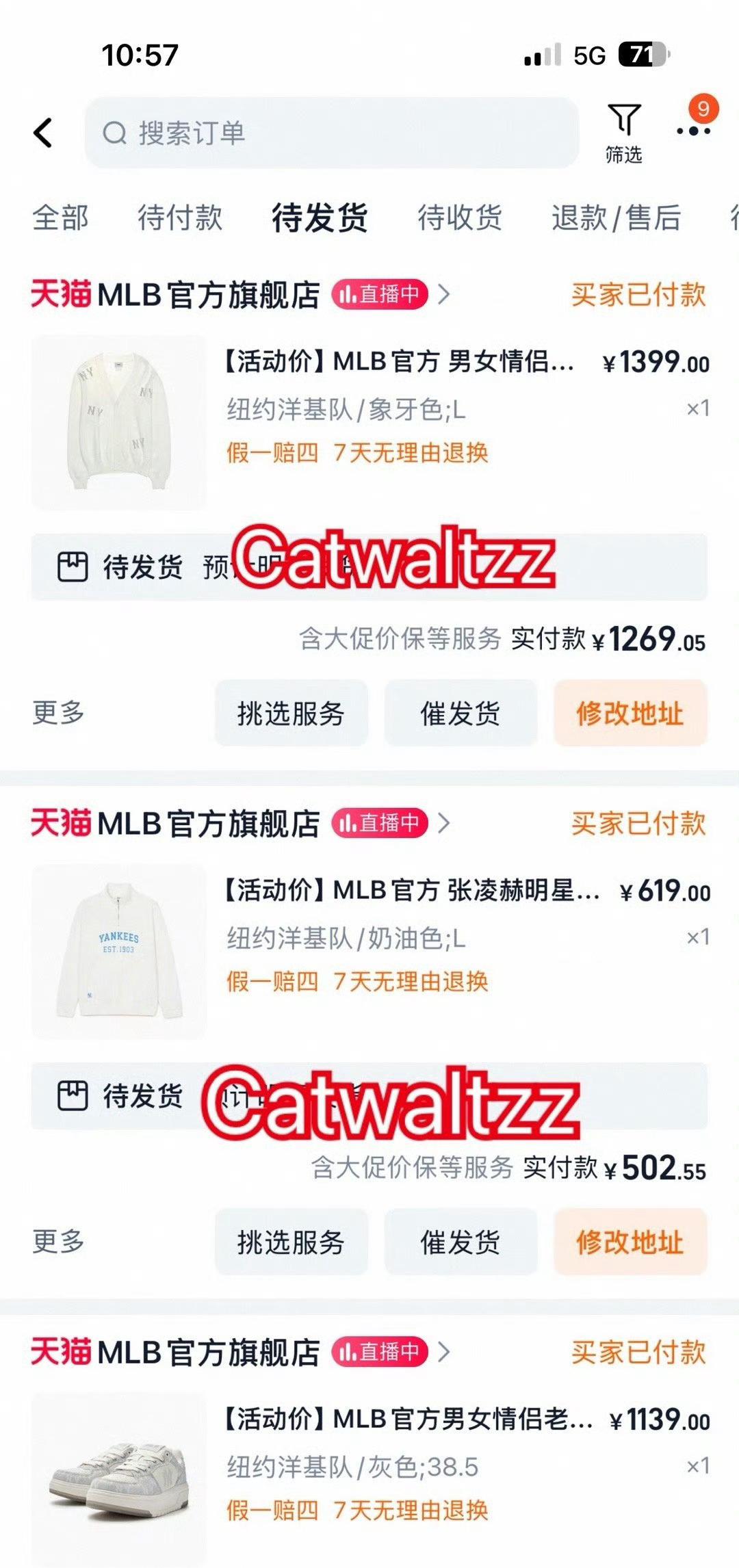Image resolution: width=739 pixels, height=1568 pixels.
Task: Switch to the 待收货 tab
Action: [x=460, y=218]
